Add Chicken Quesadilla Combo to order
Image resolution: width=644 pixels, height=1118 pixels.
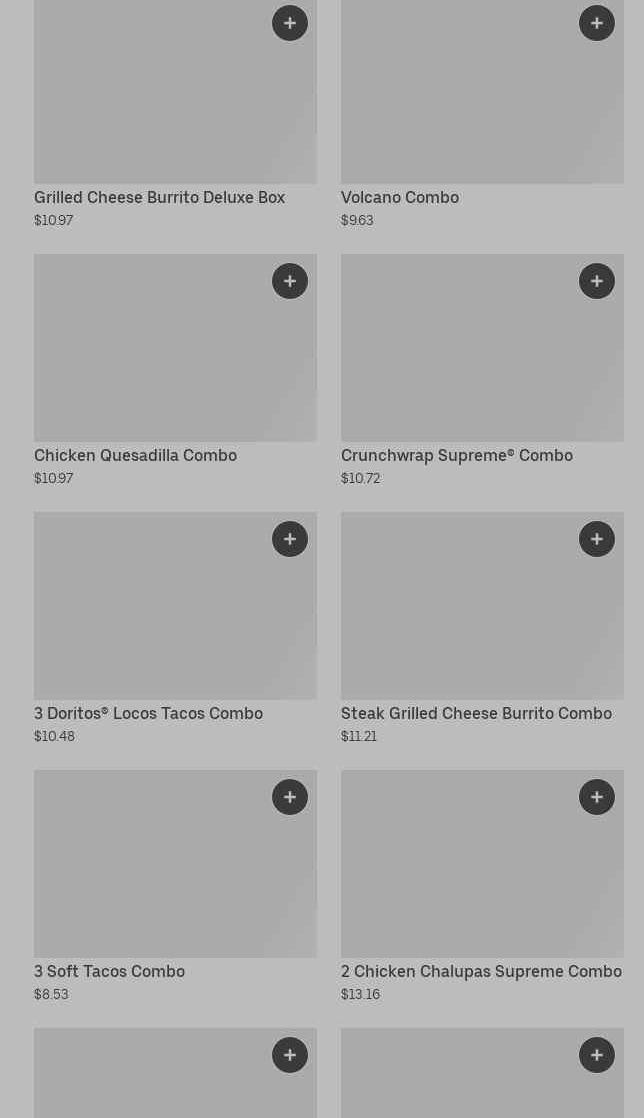[x=290, y=281]
